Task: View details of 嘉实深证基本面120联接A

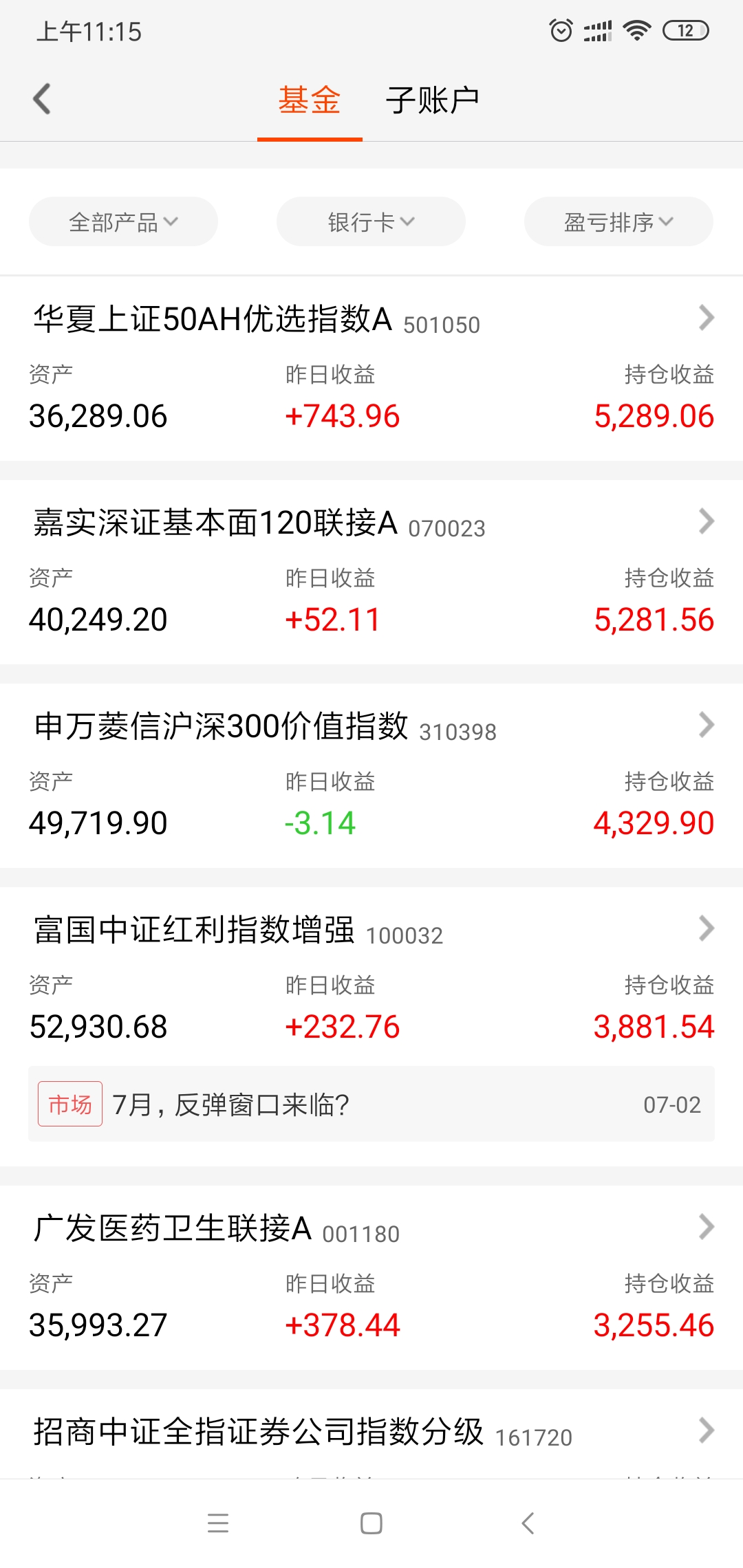Action: click(x=371, y=572)
